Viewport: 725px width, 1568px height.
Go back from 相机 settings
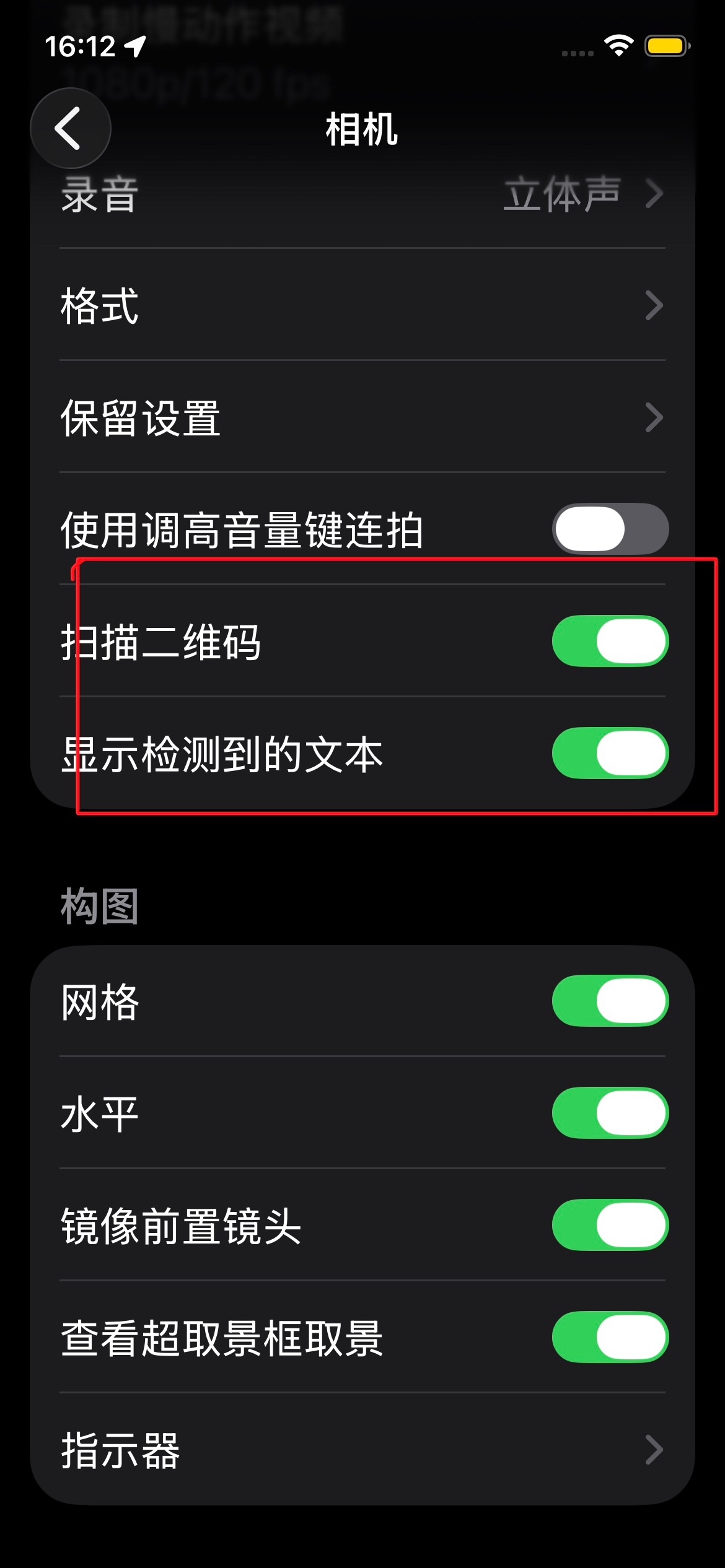point(70,128)
